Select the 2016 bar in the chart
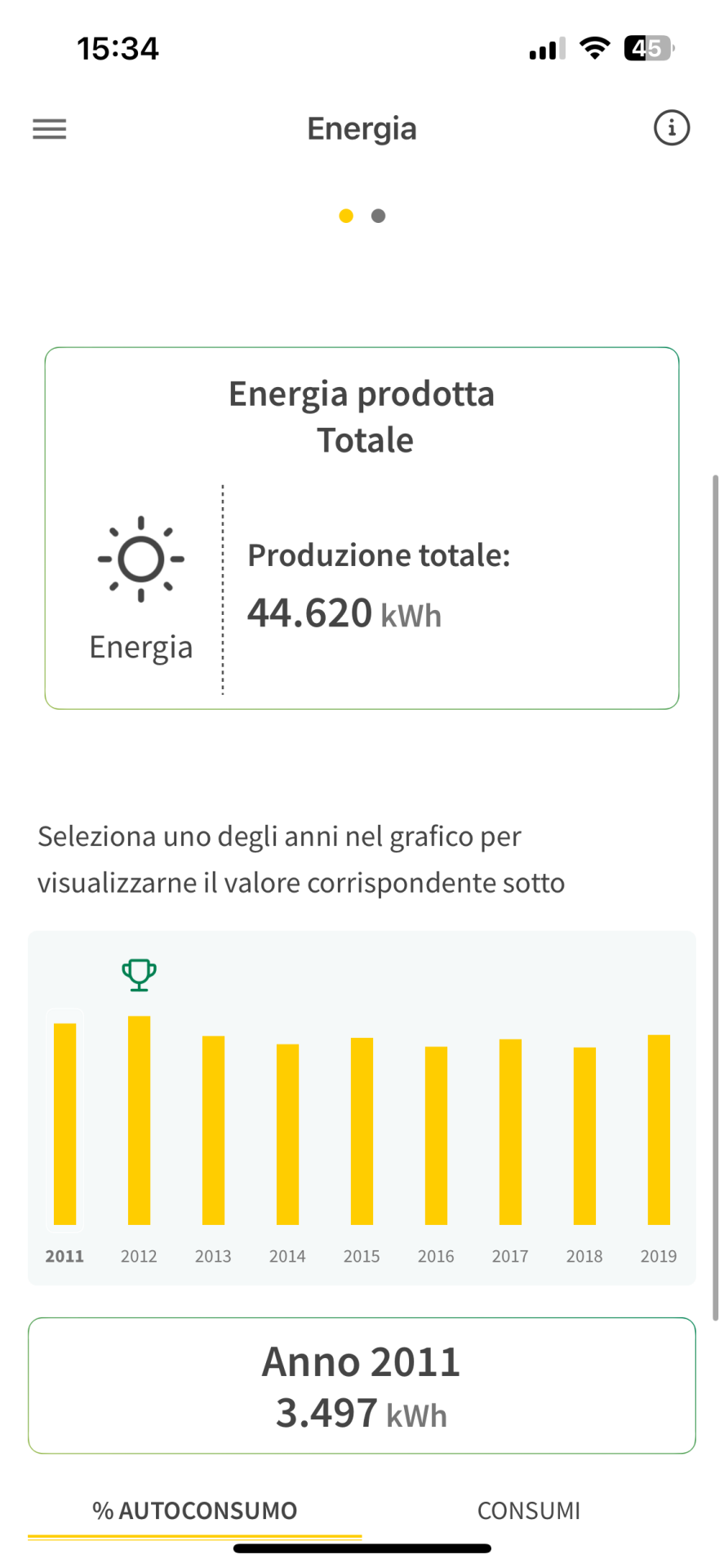This screenshot has height=1568, width=724. point(436,1135)
